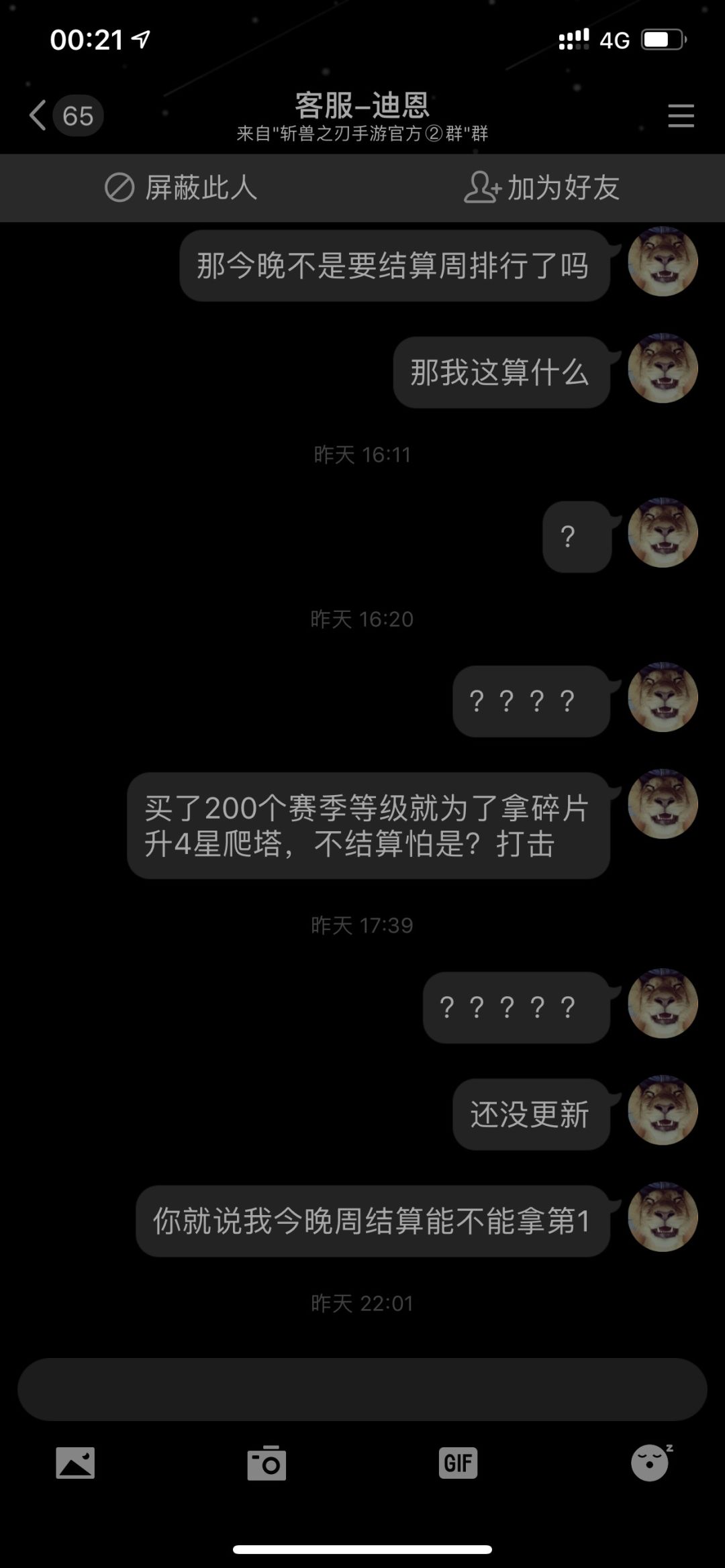Screen dimensions: 725x1568
Task: Select the timestamp 昨天 22:01 divider
Action: tap(362, 1302)
